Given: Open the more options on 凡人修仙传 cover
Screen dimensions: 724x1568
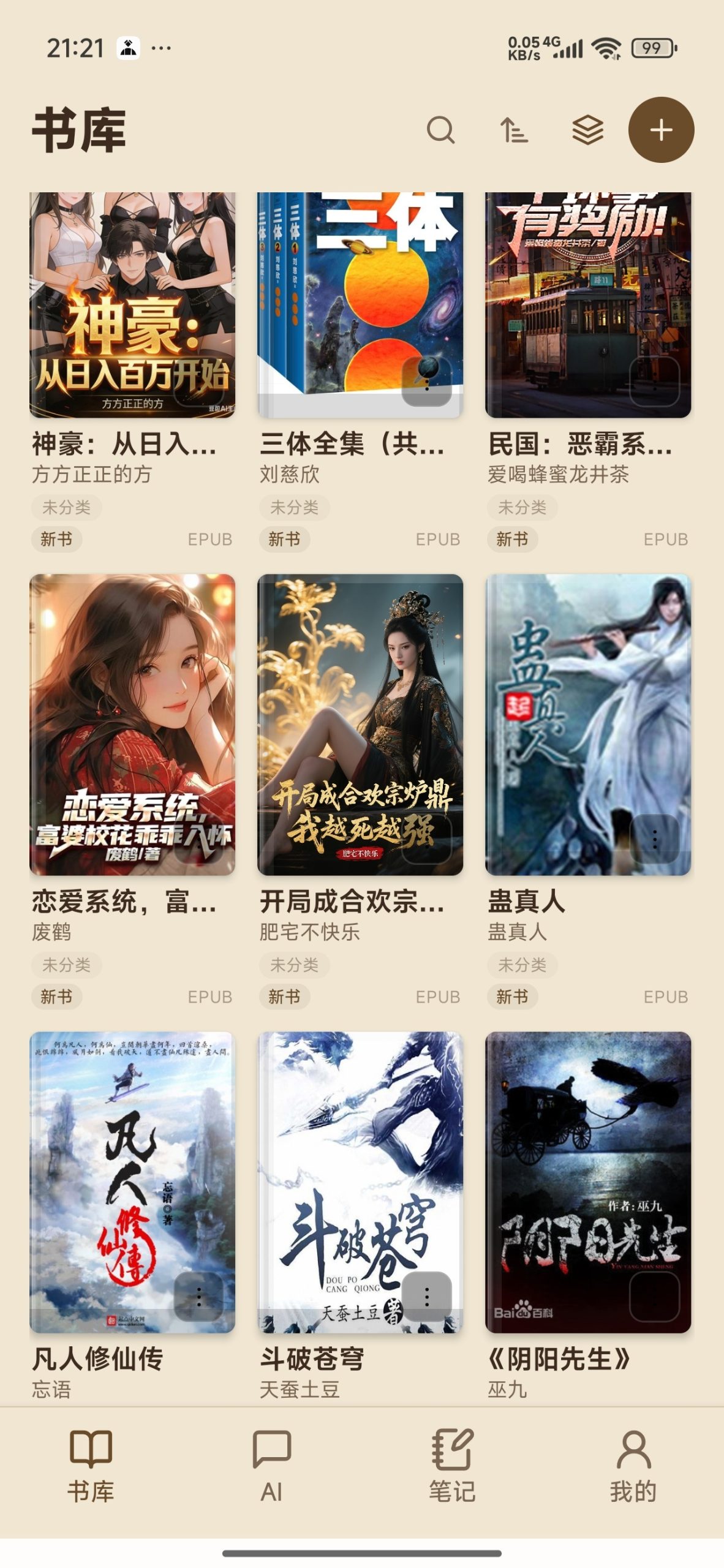Looking at the screenshot, I should pyautogui.click(x=199, y=1297).
